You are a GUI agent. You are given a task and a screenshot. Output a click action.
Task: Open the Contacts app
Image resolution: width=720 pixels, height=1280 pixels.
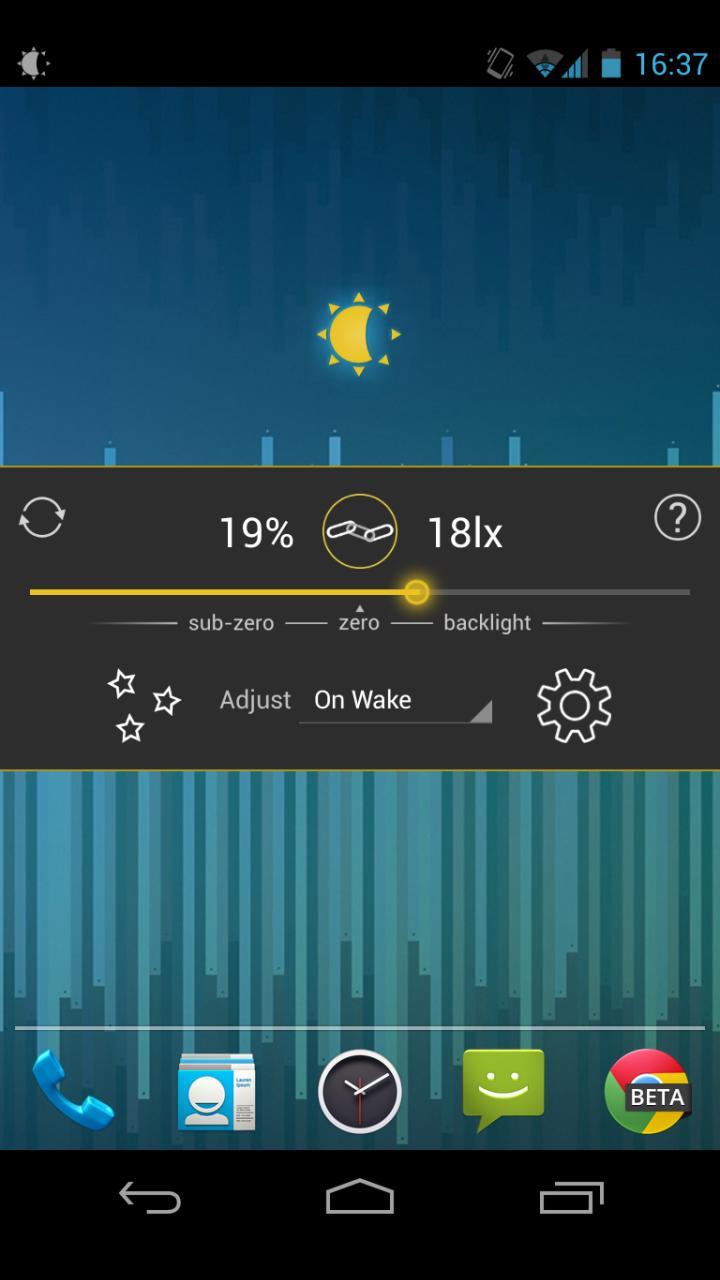pos(216,1090)
